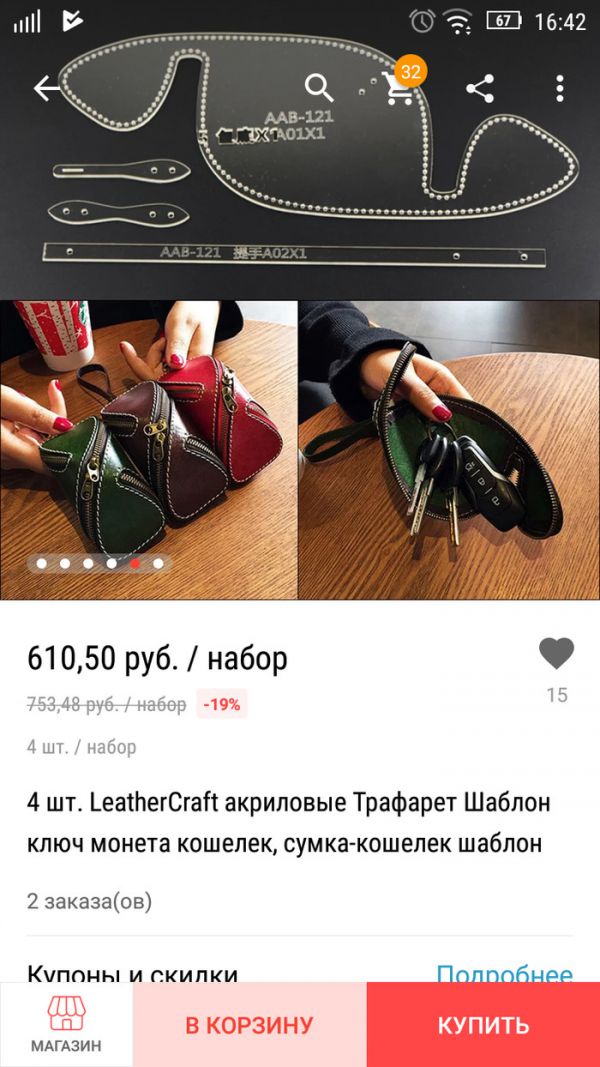Open the three-dot overflow menu
This screenshot has width=600, height=1067.
click(559, 89)
